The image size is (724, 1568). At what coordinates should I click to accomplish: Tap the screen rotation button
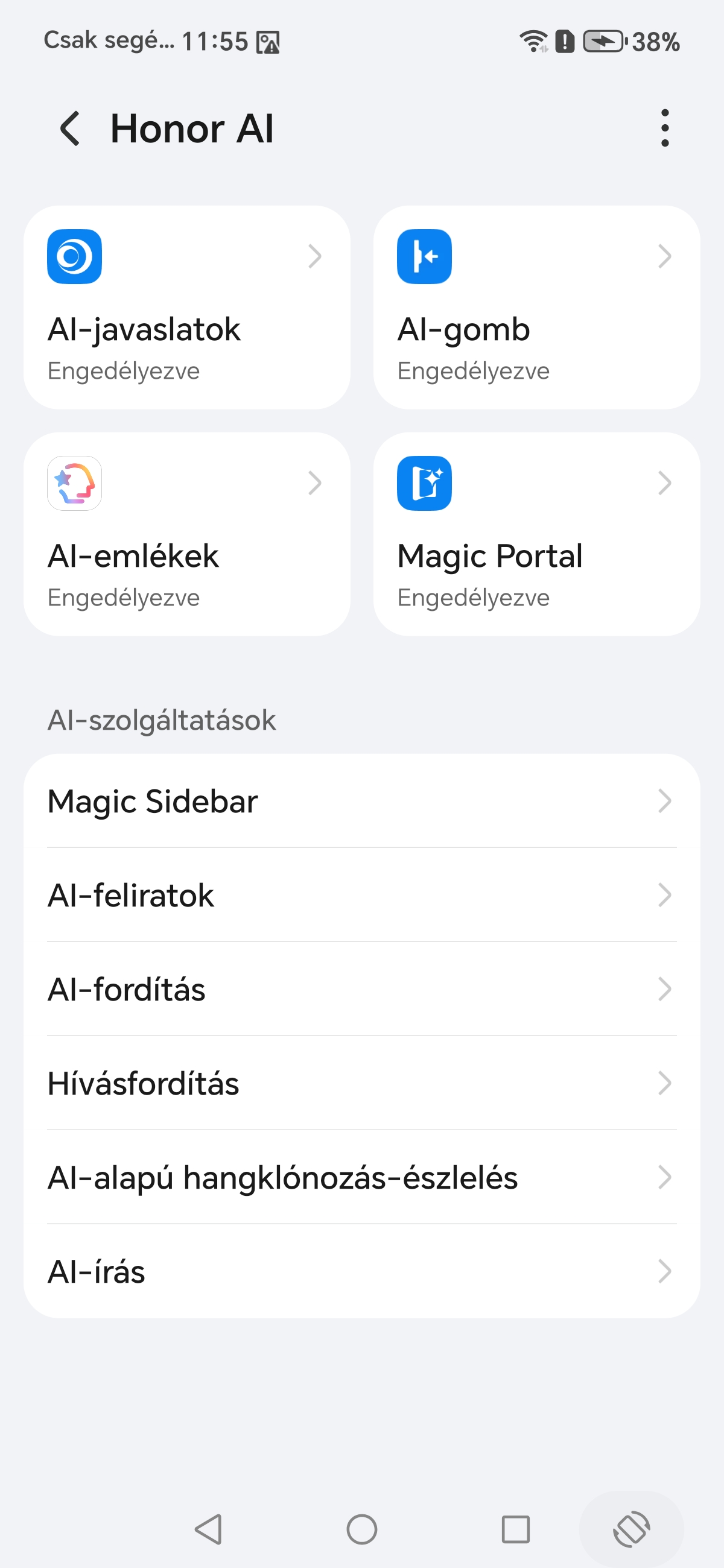(632, 1529)
